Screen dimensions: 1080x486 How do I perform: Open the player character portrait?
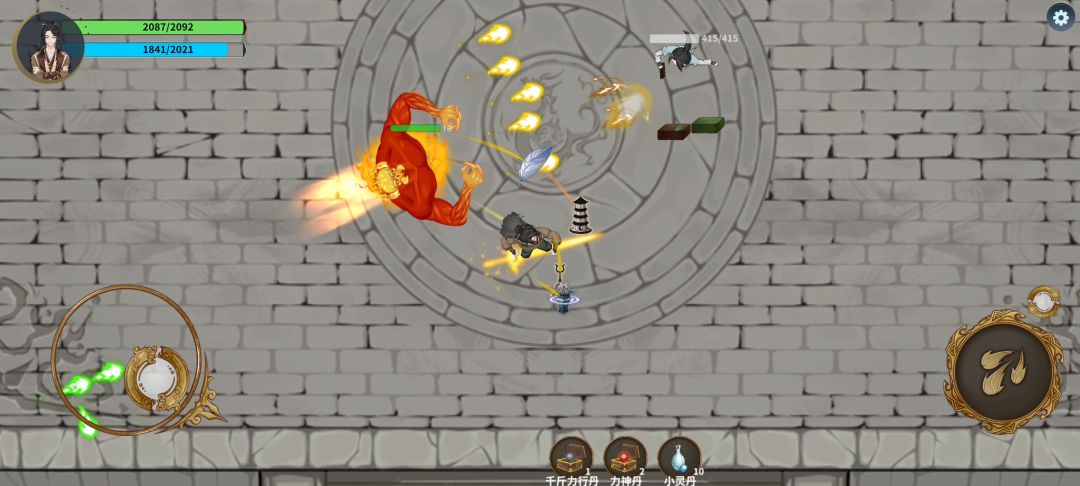point(49,47)
